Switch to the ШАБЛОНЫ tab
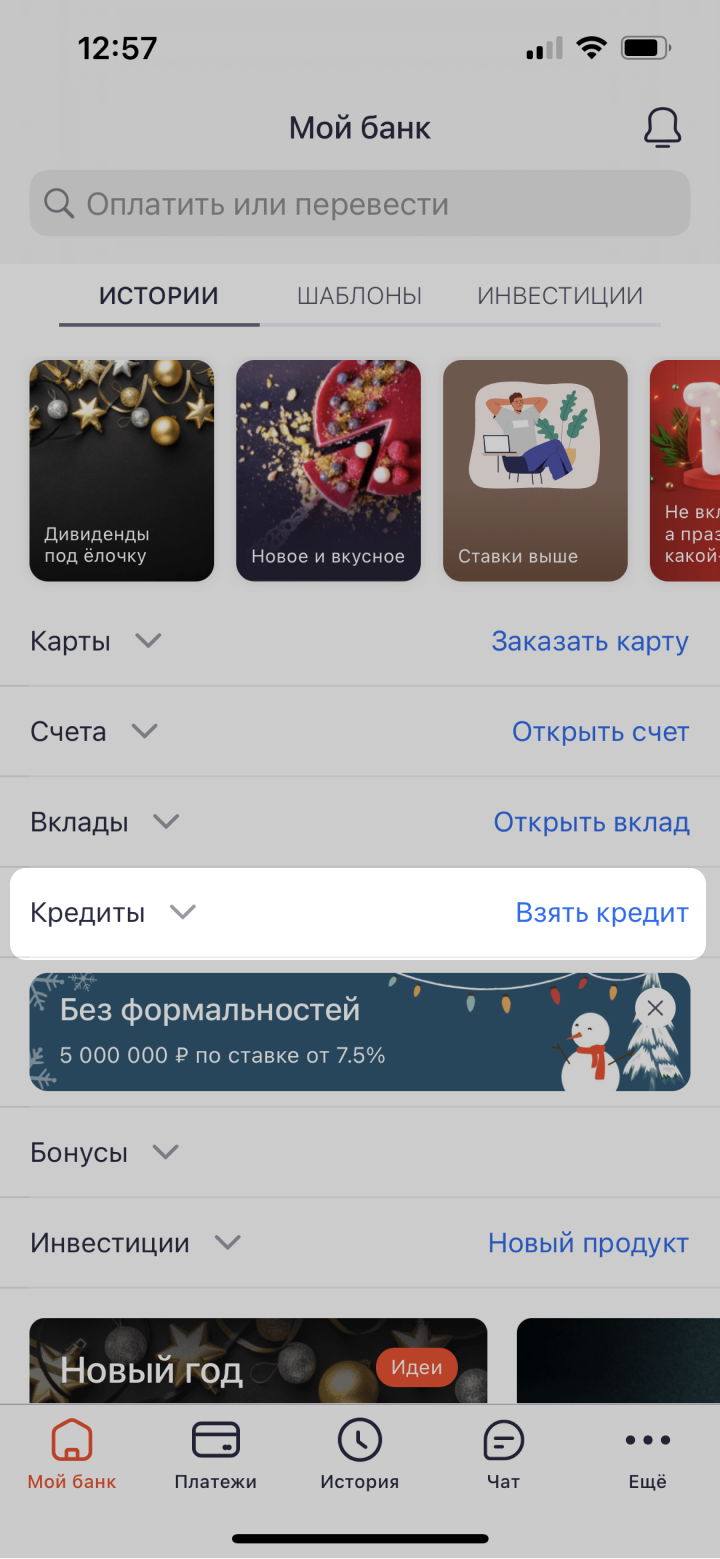 click(359, 296)
